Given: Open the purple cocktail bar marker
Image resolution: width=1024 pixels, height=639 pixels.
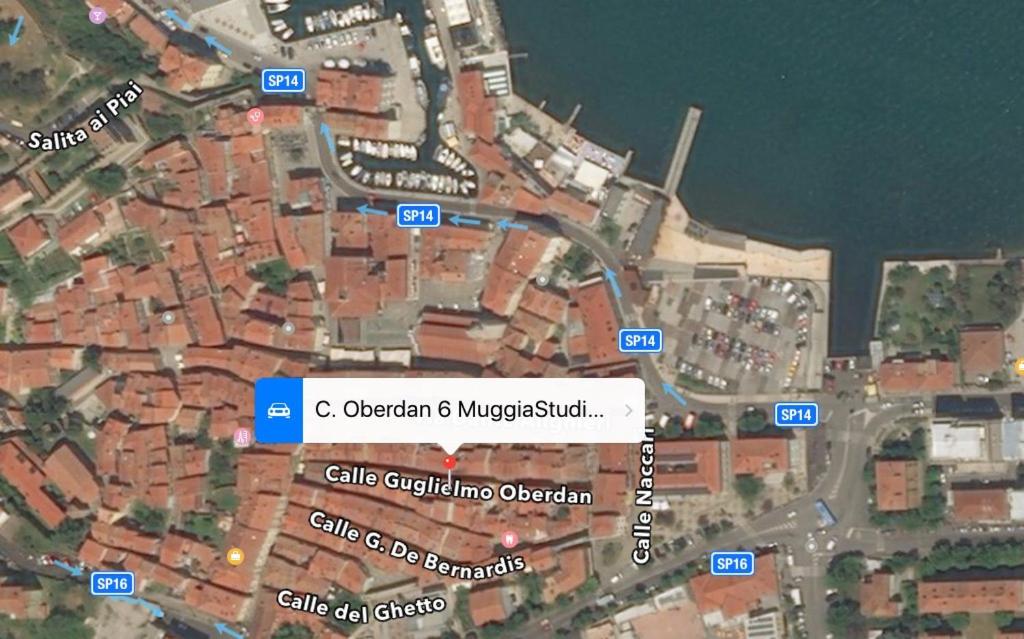Looking at the screenshot, I should click(97, 15).
